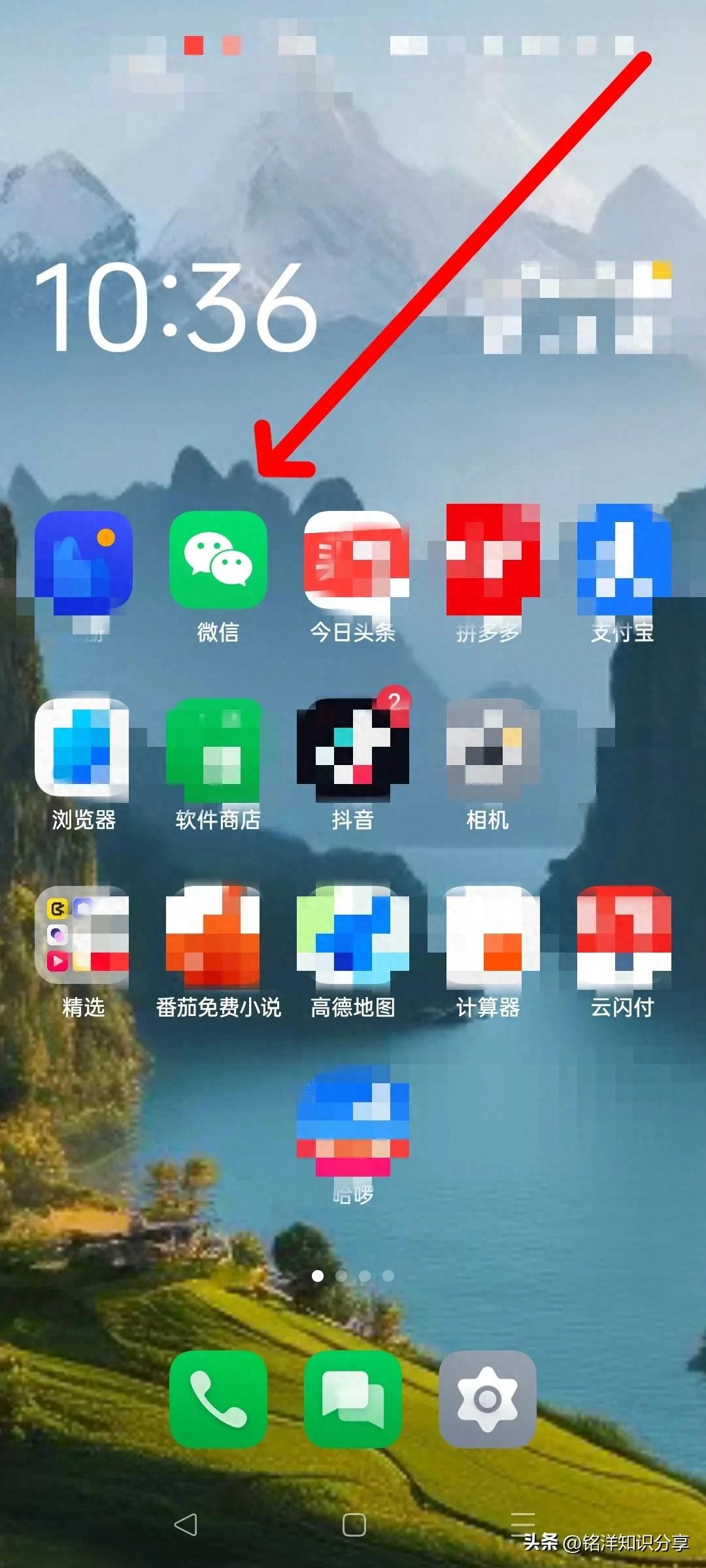Open the 哈啰 app
Screen dimensions: 706x1568
353,1122
